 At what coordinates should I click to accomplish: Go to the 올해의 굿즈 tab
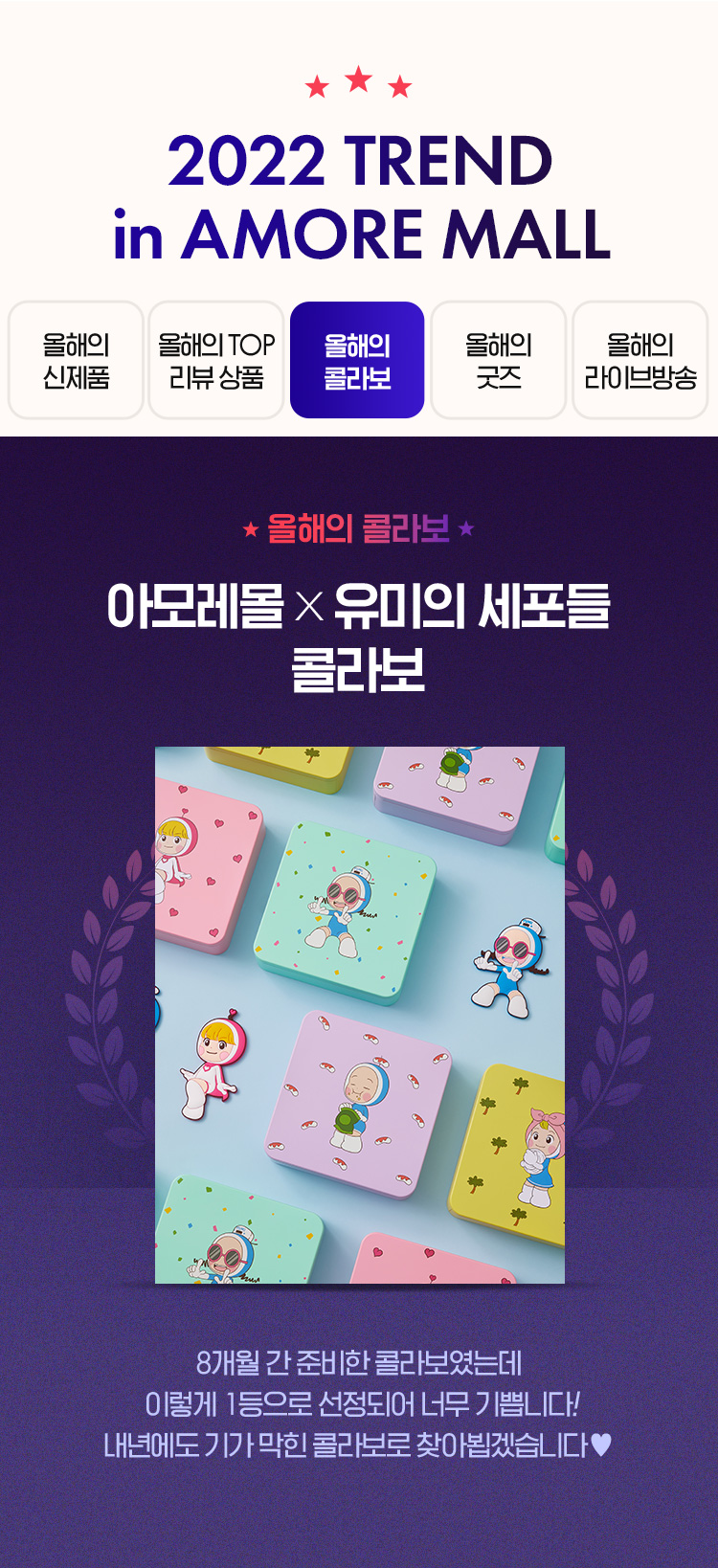pos(499,361)
